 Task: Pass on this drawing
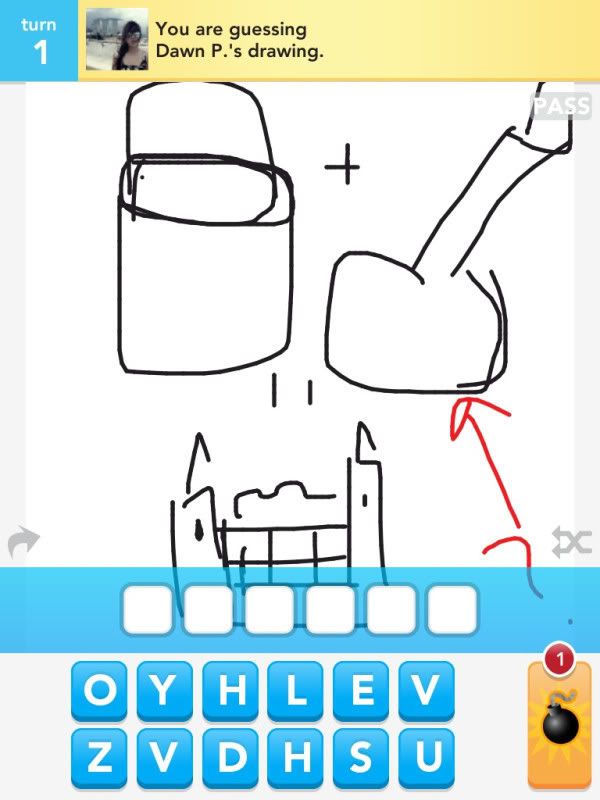561,106
